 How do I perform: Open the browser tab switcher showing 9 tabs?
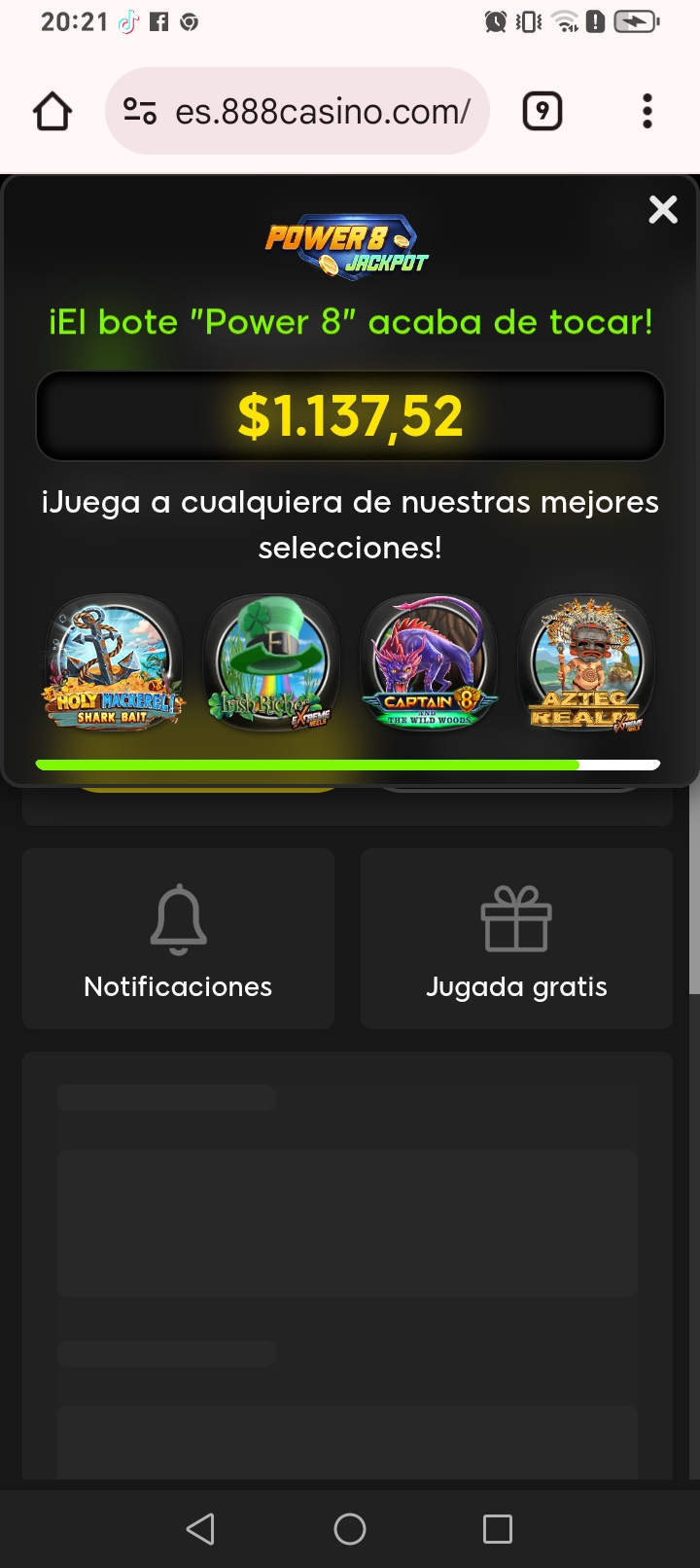click(542, 110)
